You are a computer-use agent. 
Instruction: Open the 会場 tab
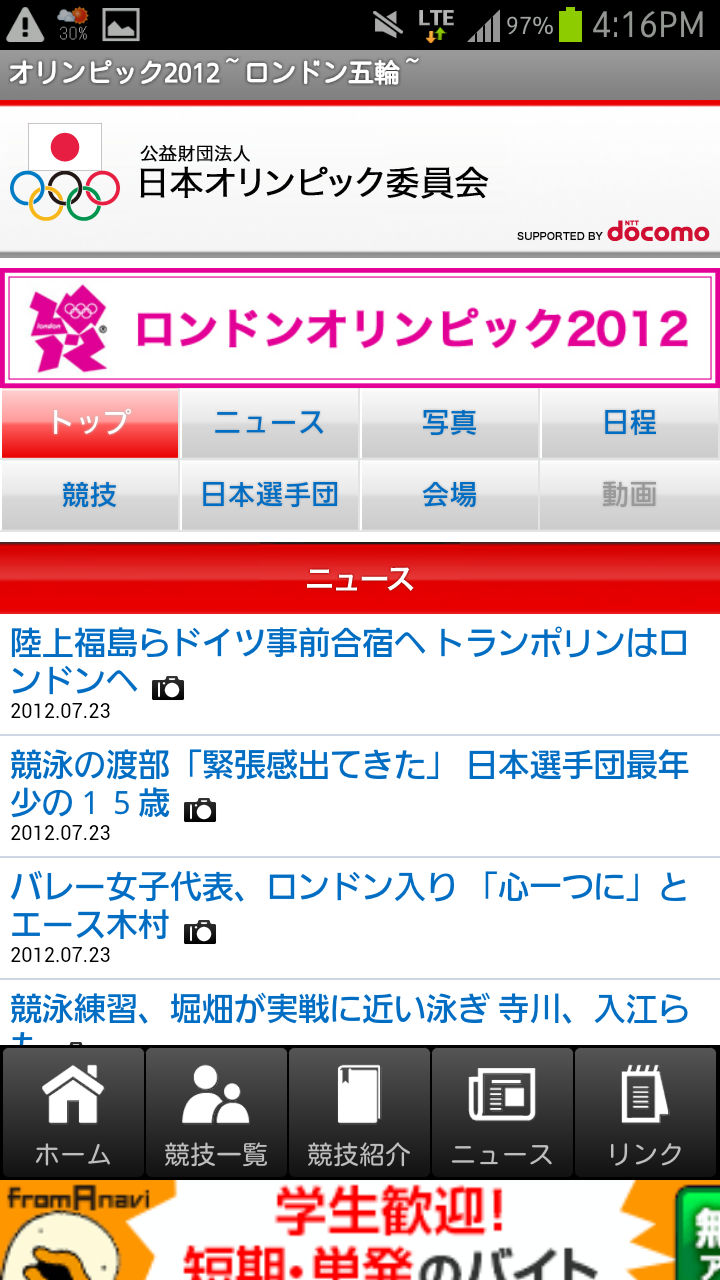(450, 495)
